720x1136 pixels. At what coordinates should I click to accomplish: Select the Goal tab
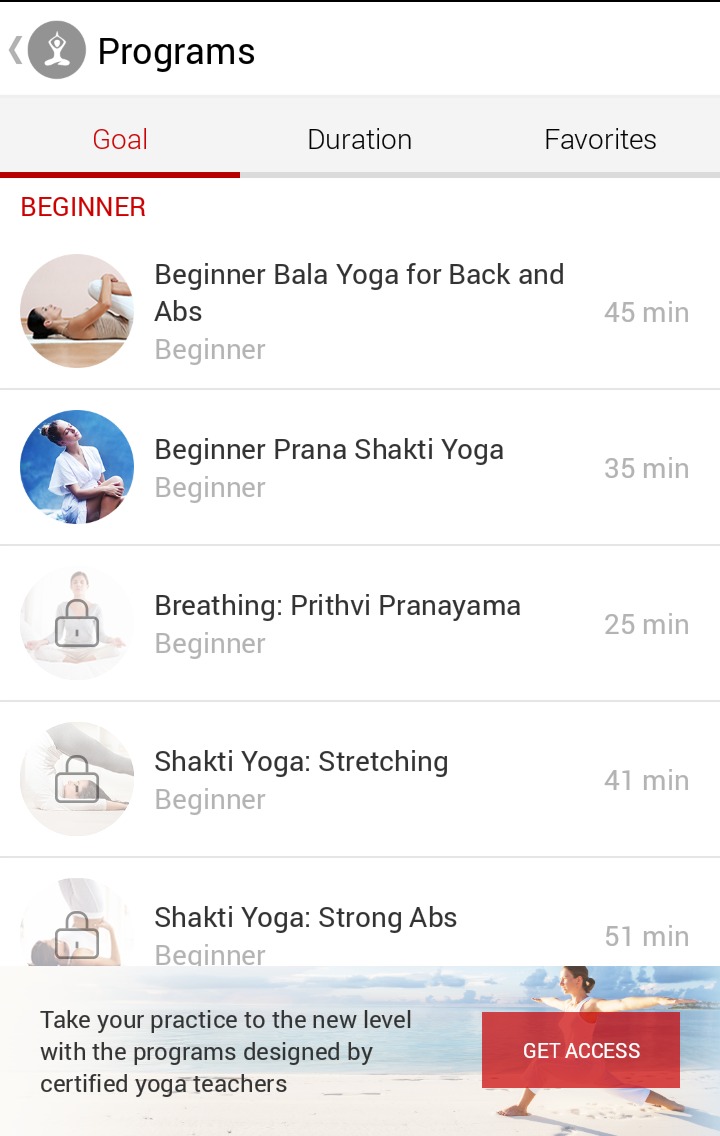[120, 139]
